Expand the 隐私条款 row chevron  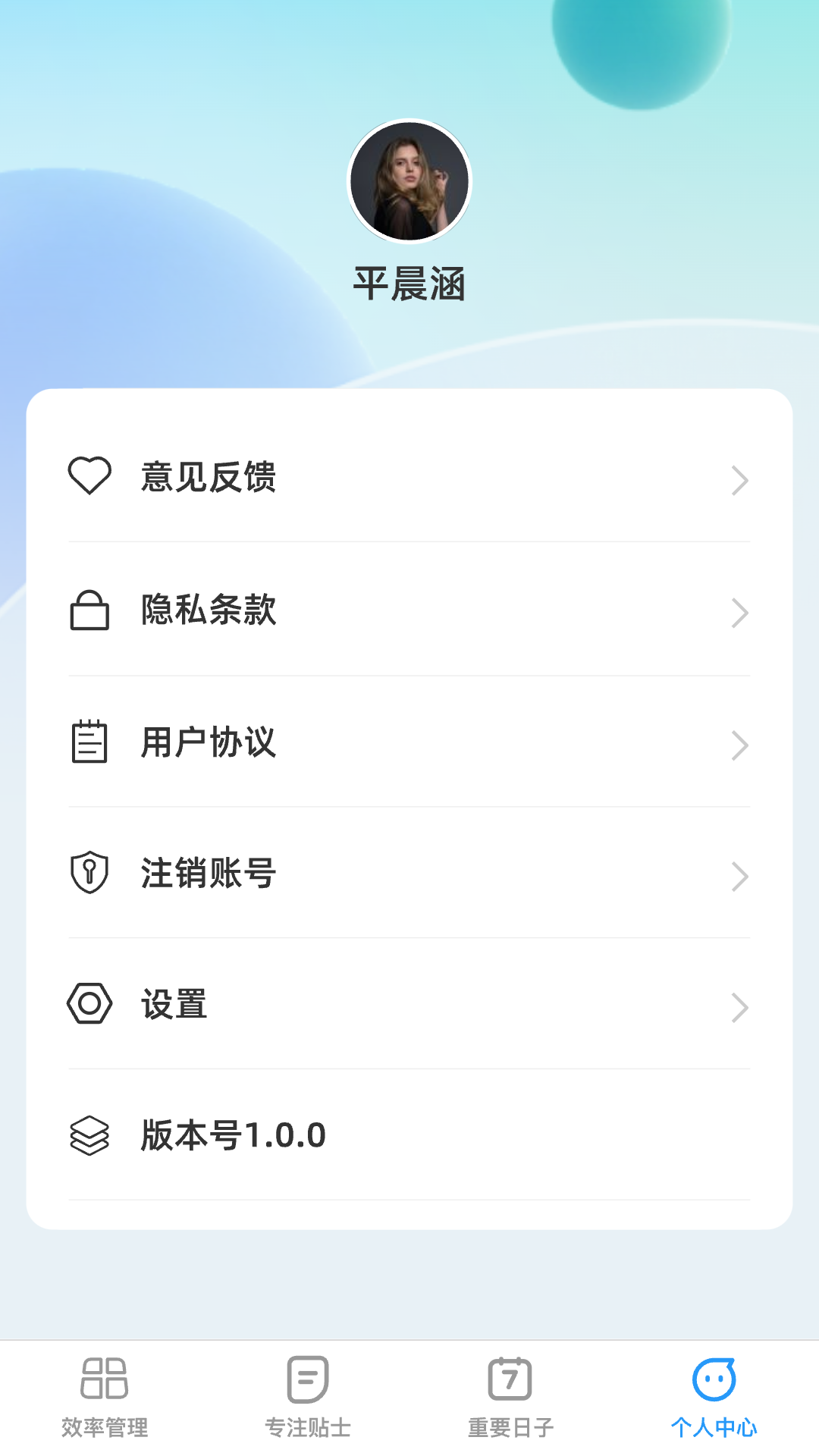(x=741, y=612)
